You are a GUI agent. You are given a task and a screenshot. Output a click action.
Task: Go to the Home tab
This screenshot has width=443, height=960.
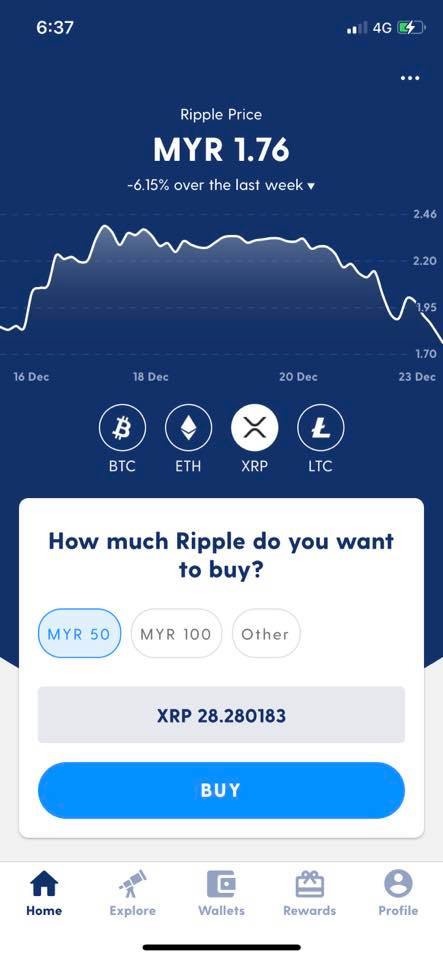click(44, 894)
